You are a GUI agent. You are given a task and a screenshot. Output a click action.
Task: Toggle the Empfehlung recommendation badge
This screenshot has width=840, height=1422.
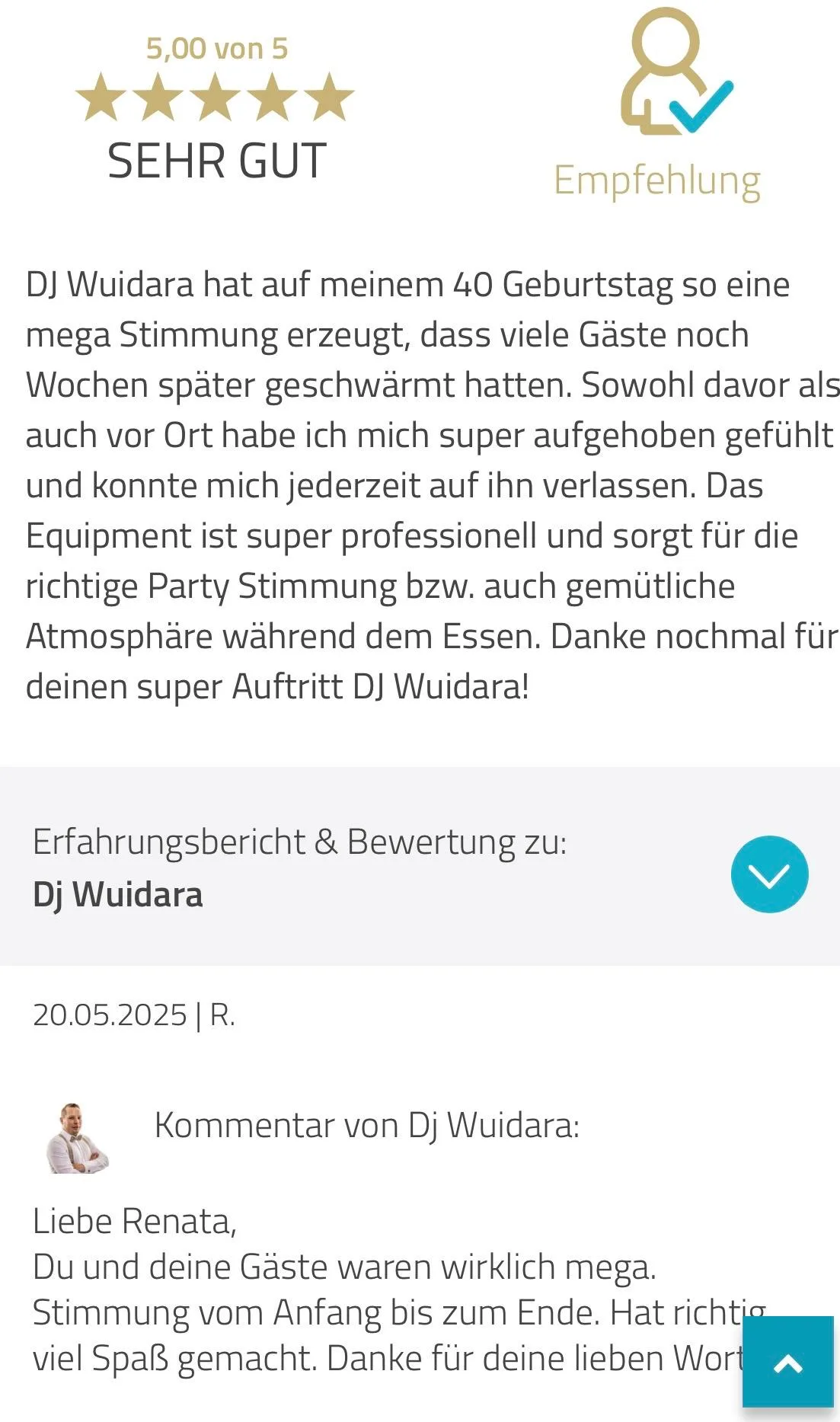pos(670,99)
